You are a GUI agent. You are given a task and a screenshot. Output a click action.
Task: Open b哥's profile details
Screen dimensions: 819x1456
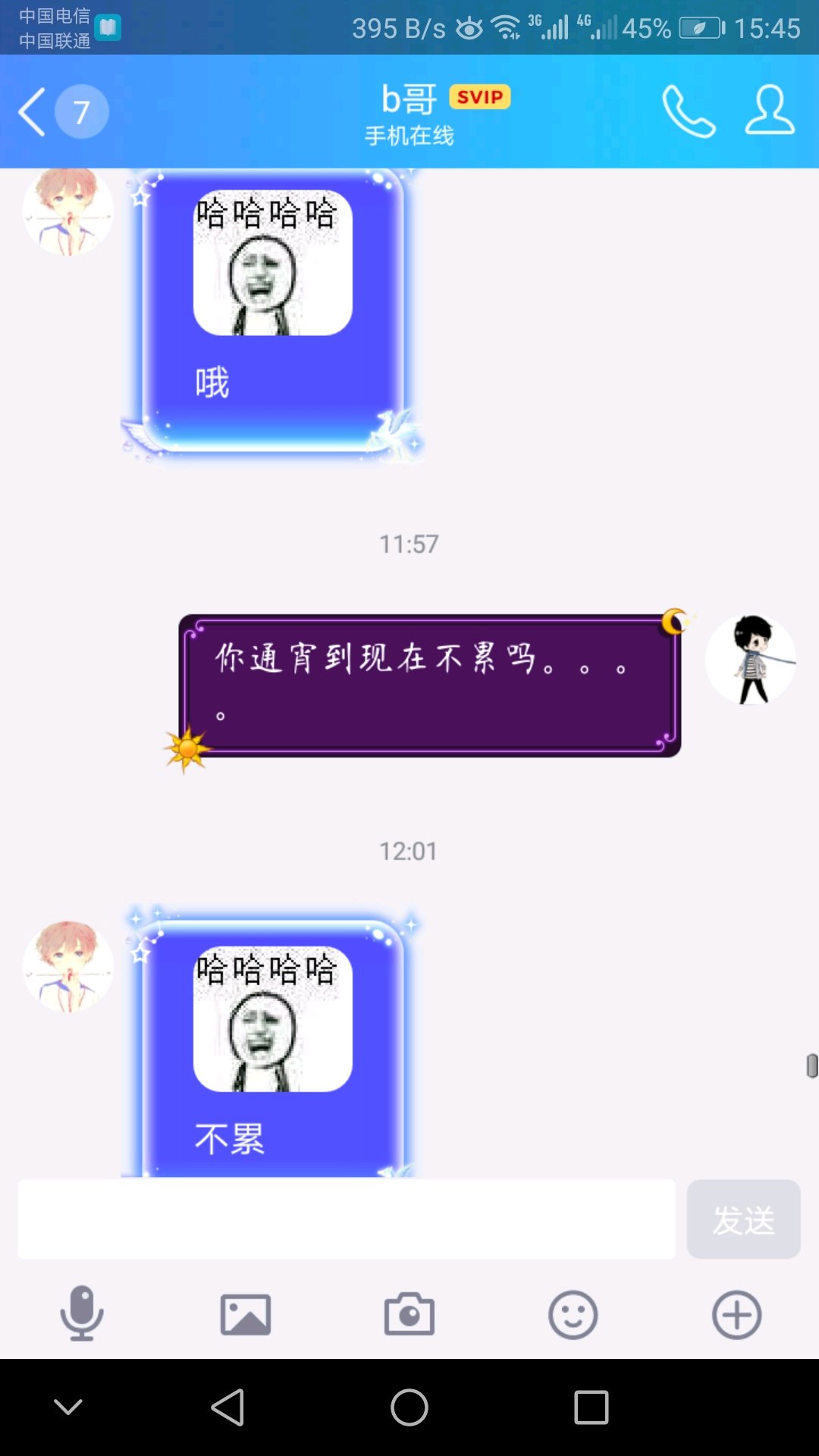[x=770, y=111]
